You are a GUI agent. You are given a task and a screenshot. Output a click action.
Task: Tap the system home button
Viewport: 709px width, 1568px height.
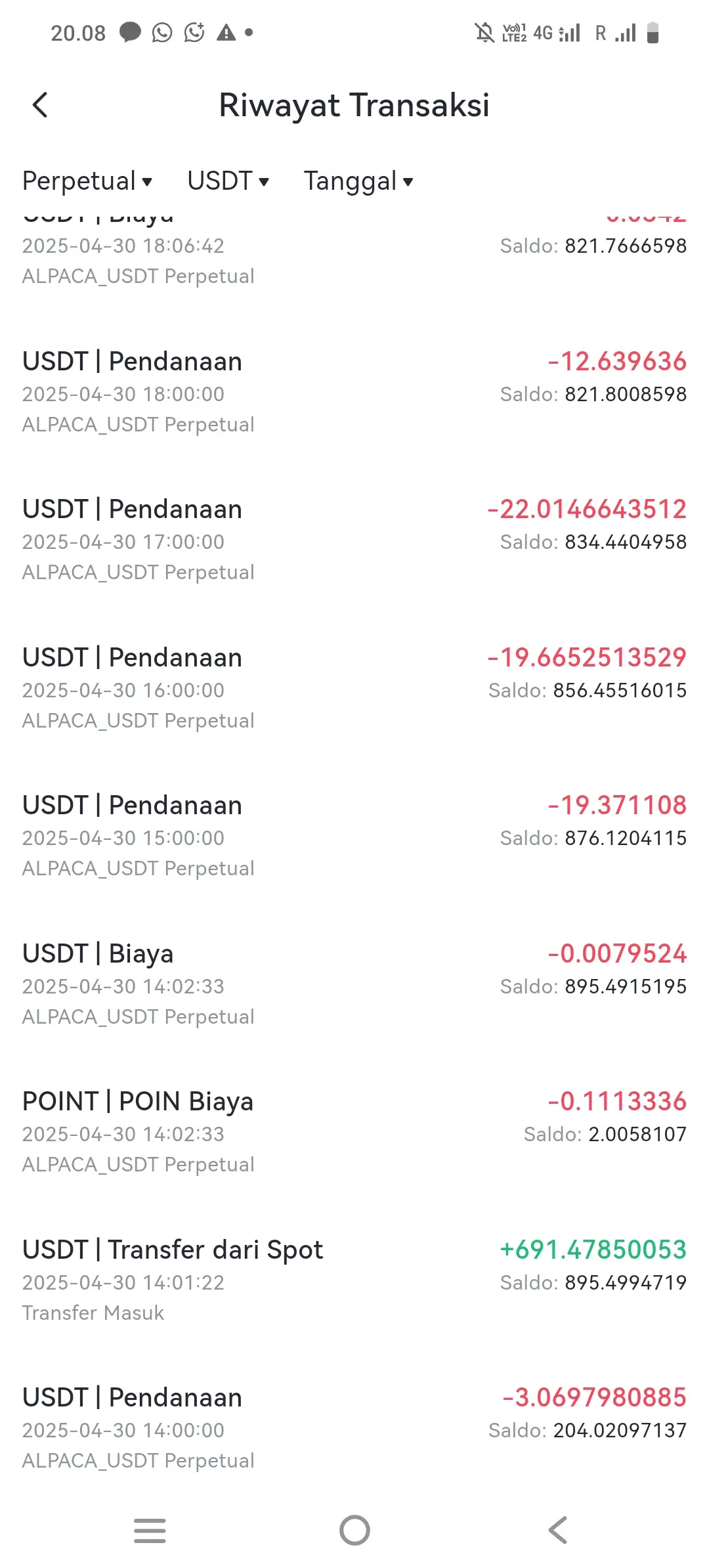click(x=354, y=1530)
